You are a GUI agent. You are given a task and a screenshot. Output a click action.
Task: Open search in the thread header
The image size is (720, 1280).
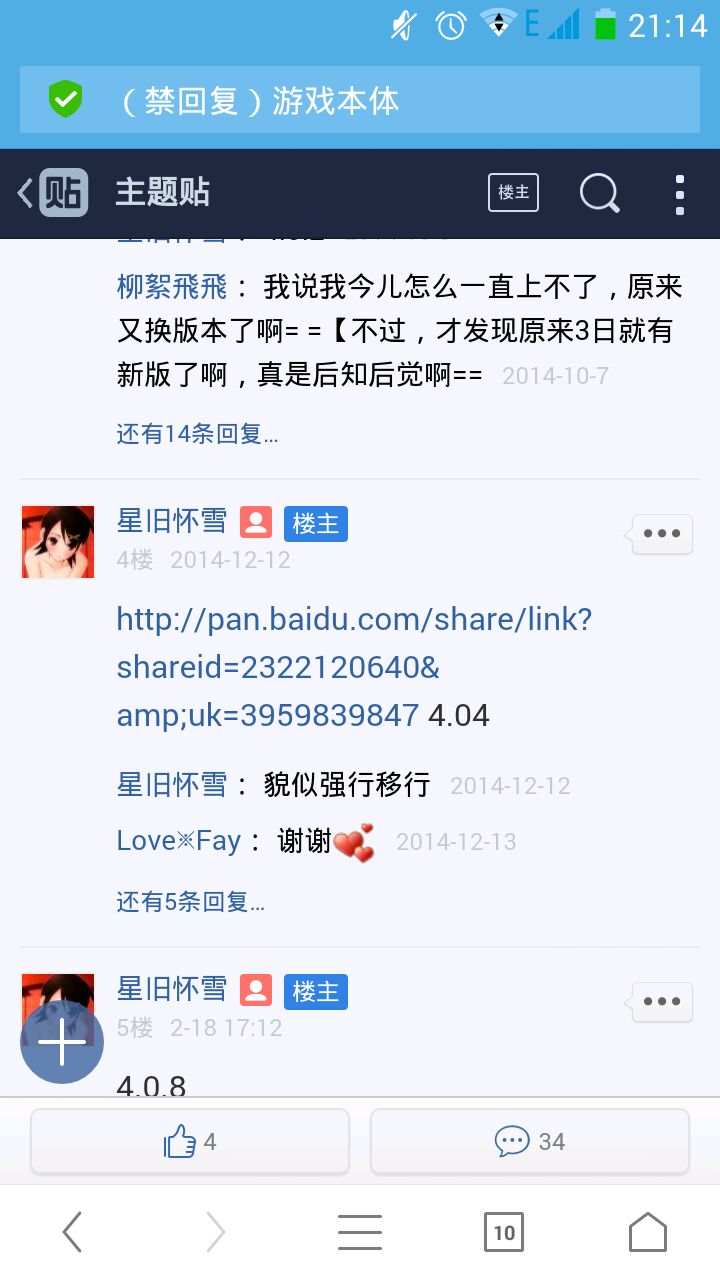tap(599, 193)
